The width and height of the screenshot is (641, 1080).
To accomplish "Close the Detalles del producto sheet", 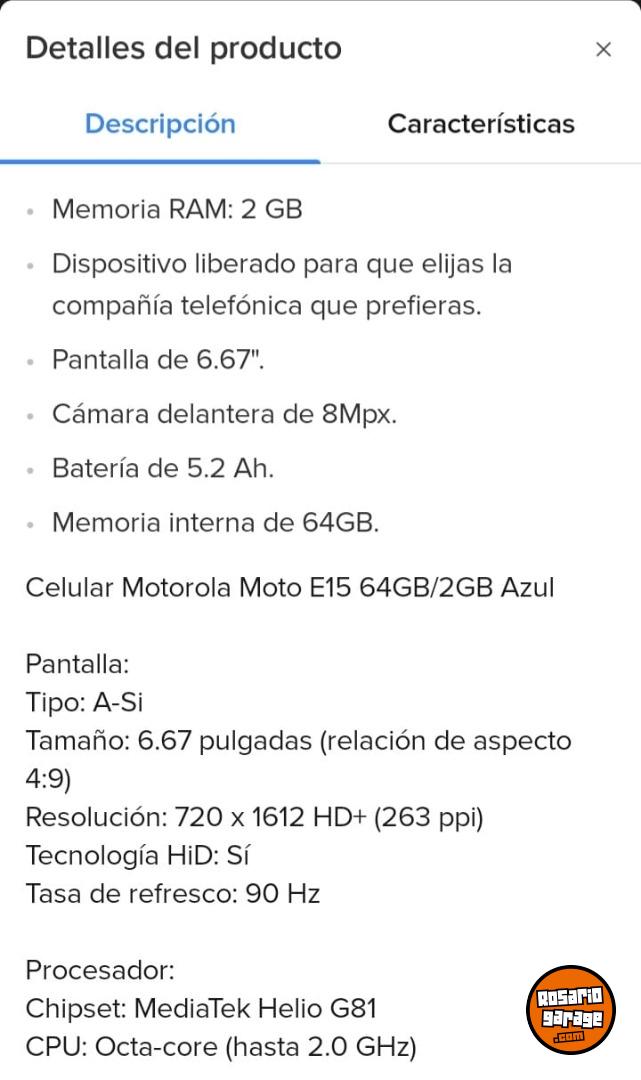I will click(603, 50).
